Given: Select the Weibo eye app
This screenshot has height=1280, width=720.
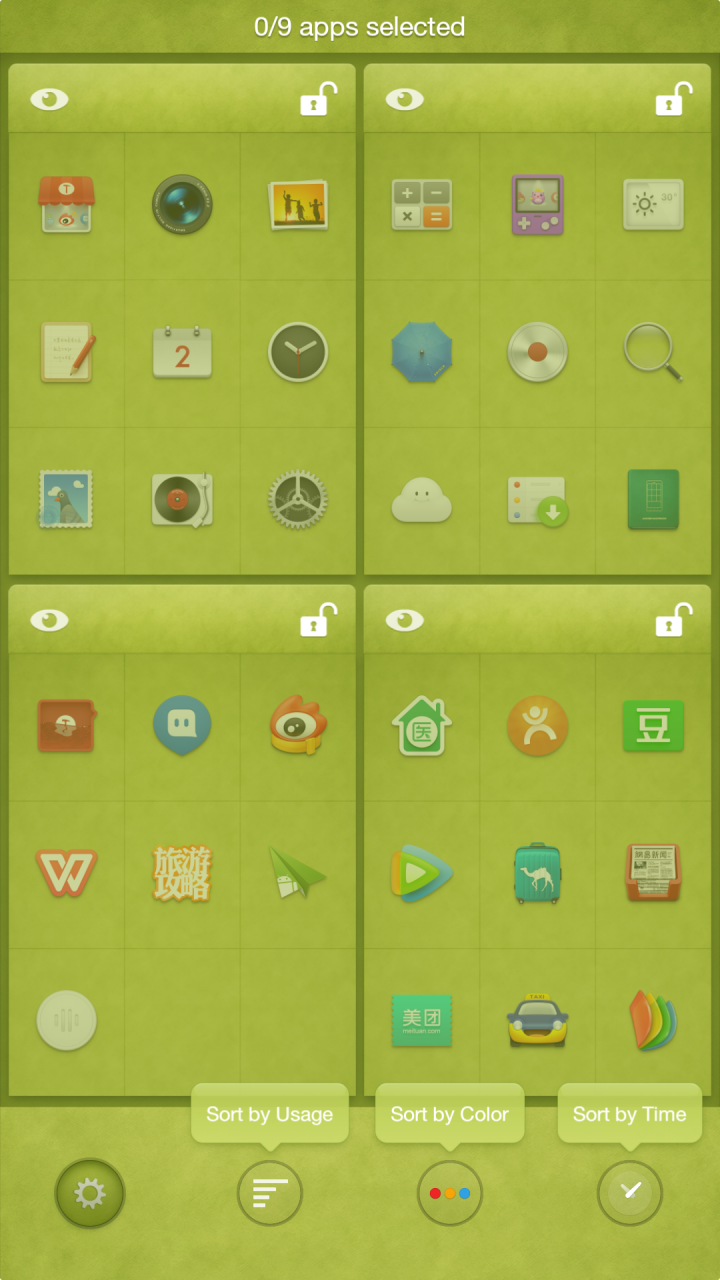Looking at the screenshot, I should 298,725.
